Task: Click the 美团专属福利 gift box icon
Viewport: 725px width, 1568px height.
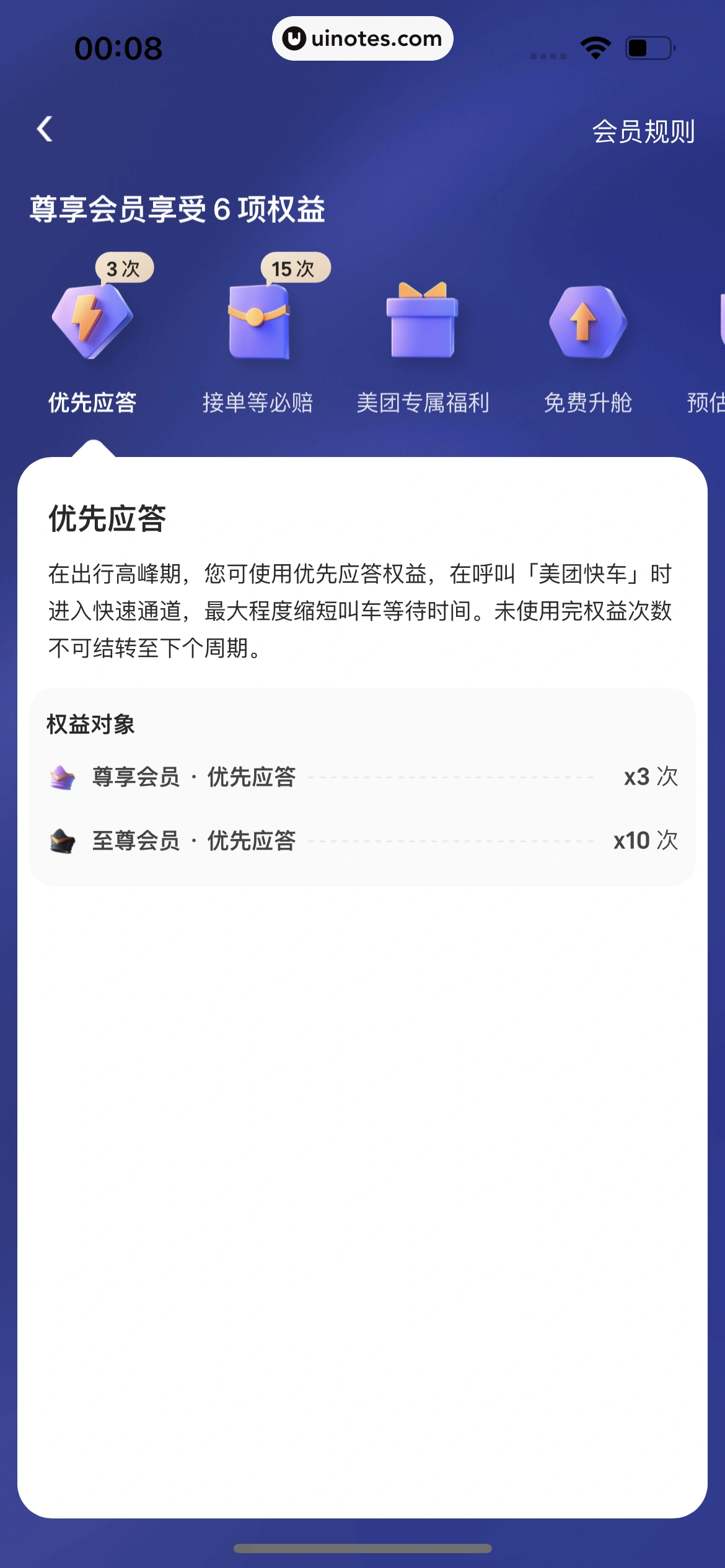Action: (424, 326)
